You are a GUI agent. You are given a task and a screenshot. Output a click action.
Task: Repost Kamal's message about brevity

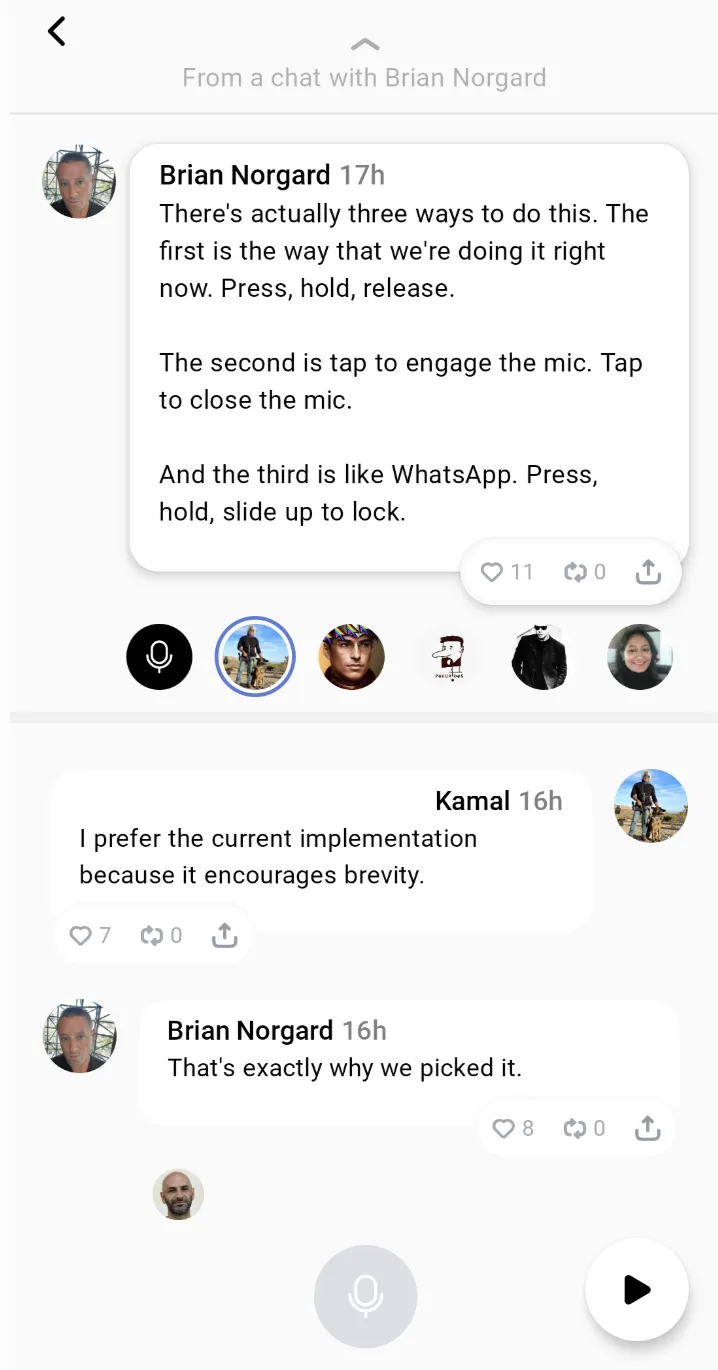151,936
